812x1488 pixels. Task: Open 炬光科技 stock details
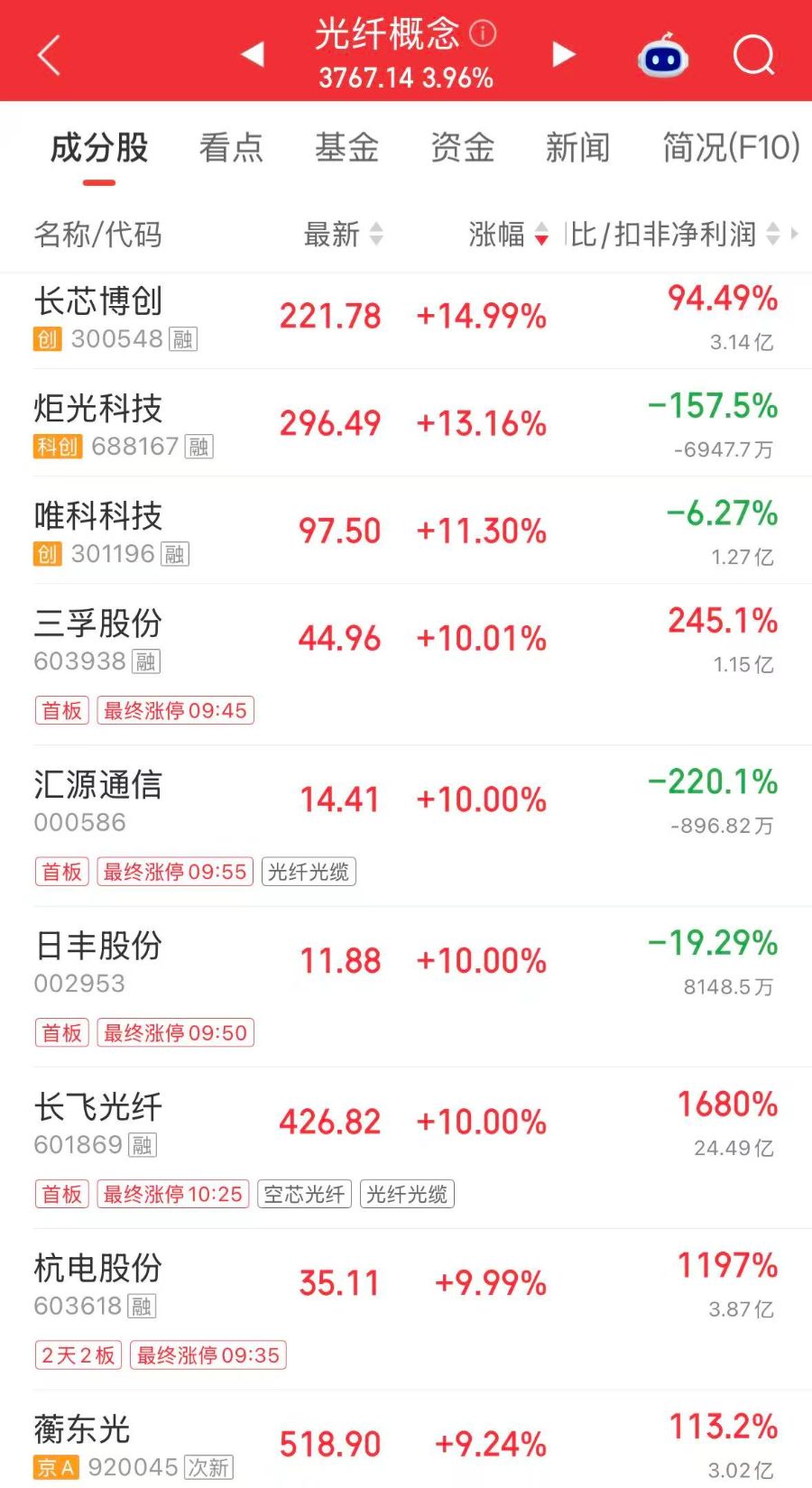point(406,423)
